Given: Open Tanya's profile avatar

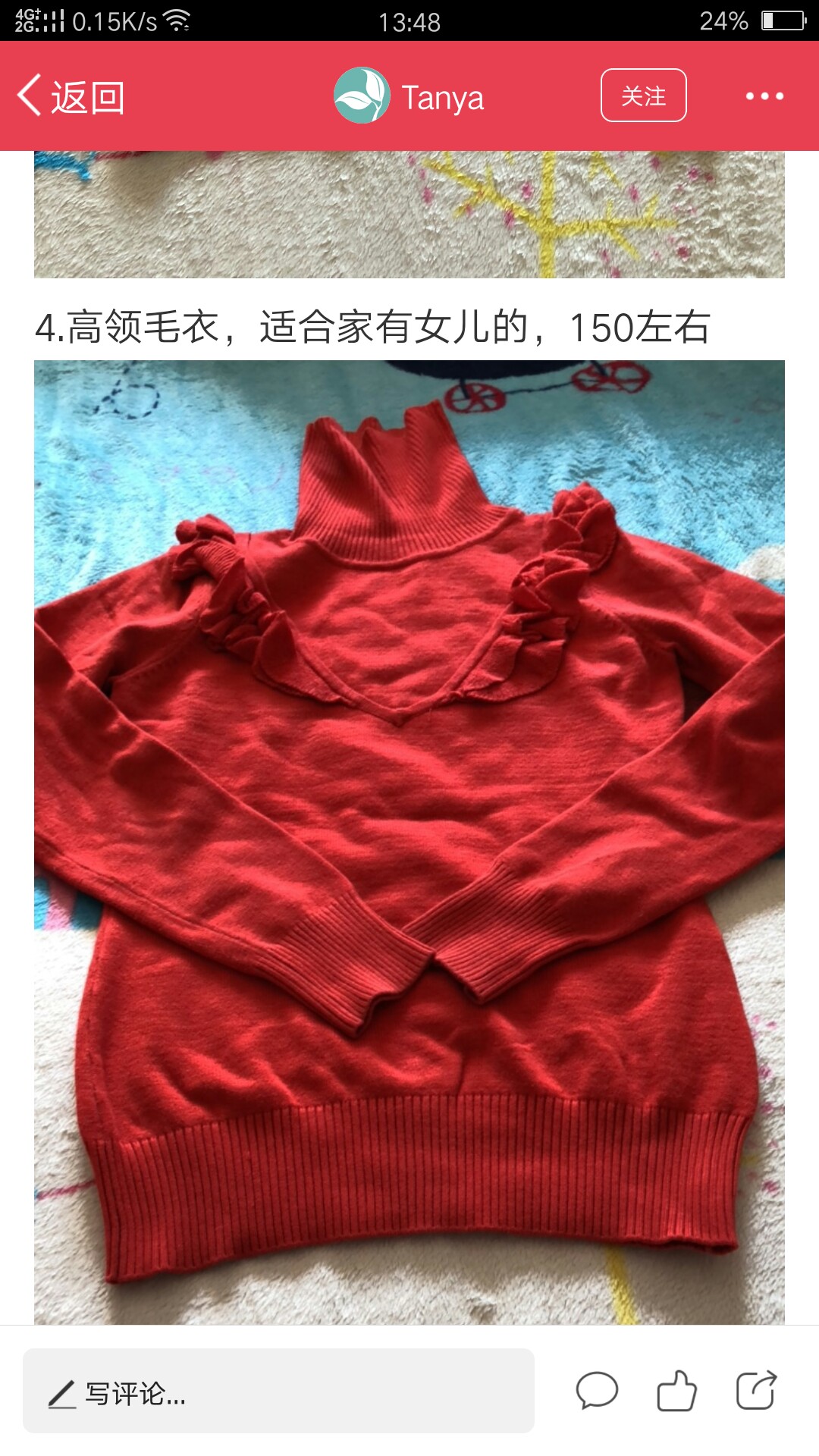Looking at the screenshot, I should 362,96.
